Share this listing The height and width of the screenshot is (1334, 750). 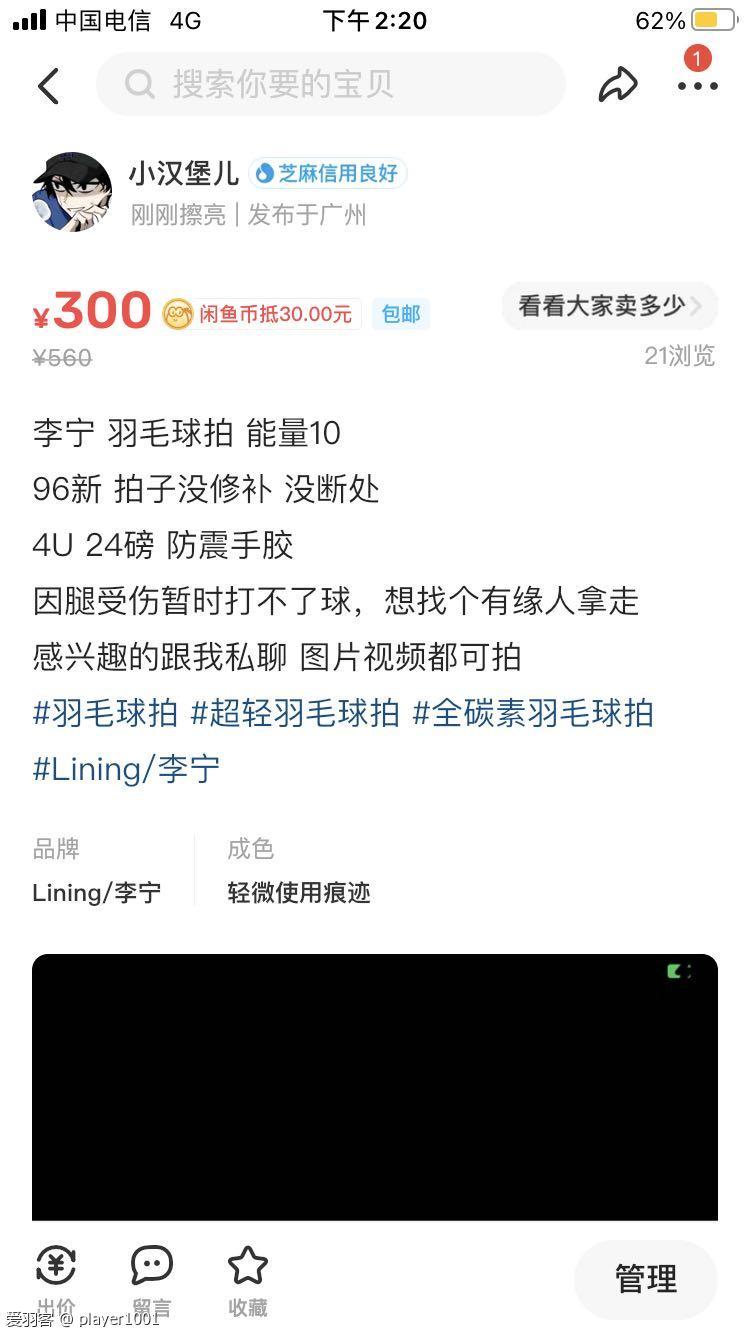[617, 85]
